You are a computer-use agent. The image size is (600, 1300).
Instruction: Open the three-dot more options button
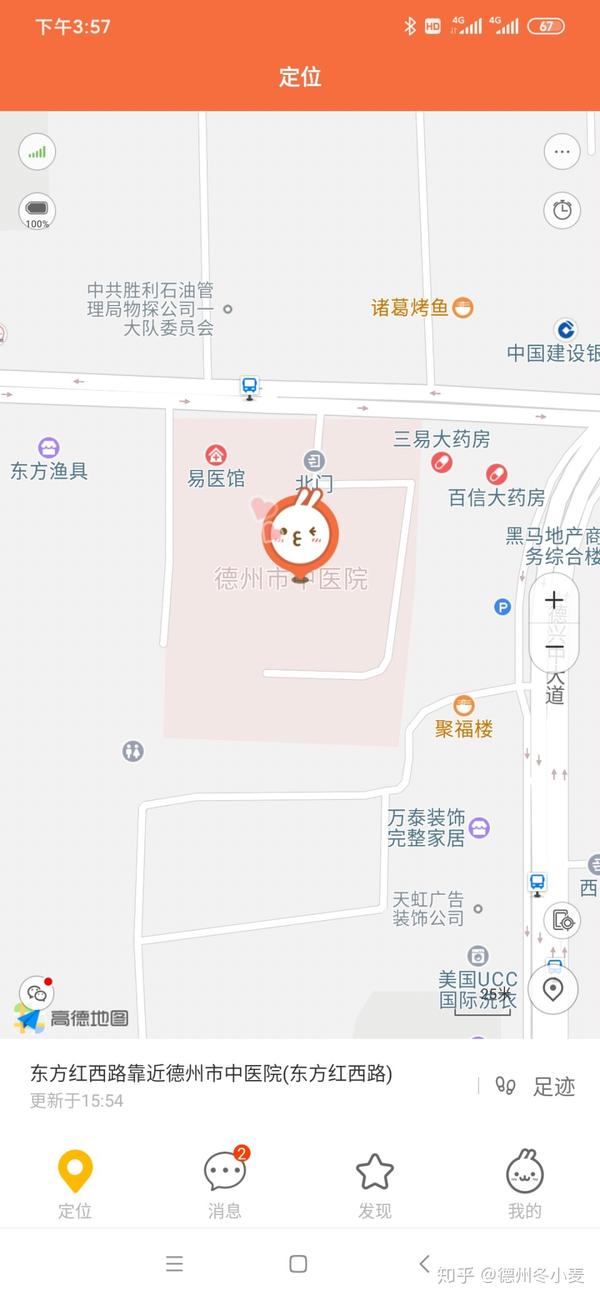pyautogui.click(x=561, y=153)
